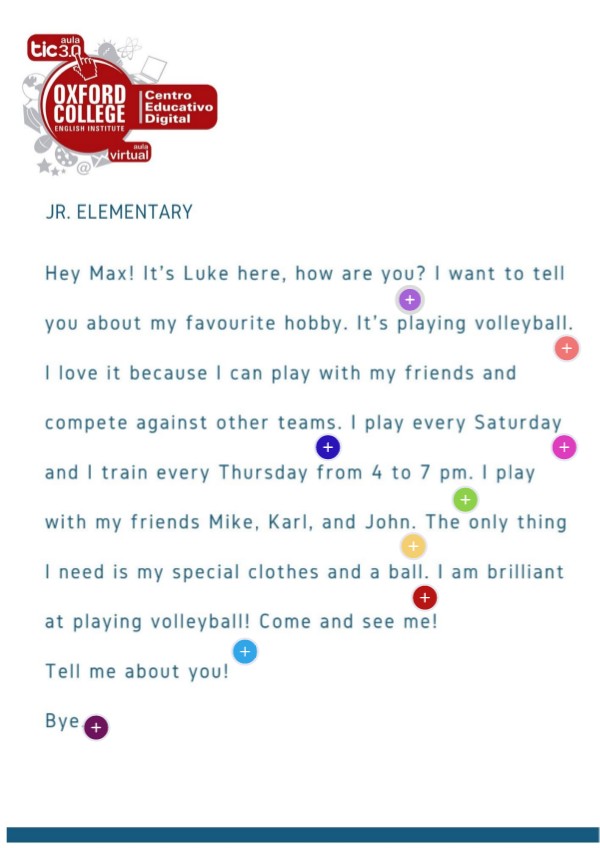Open the dark red plus hotspot
This screenshot has width=600, height=848.
(425, 598)
